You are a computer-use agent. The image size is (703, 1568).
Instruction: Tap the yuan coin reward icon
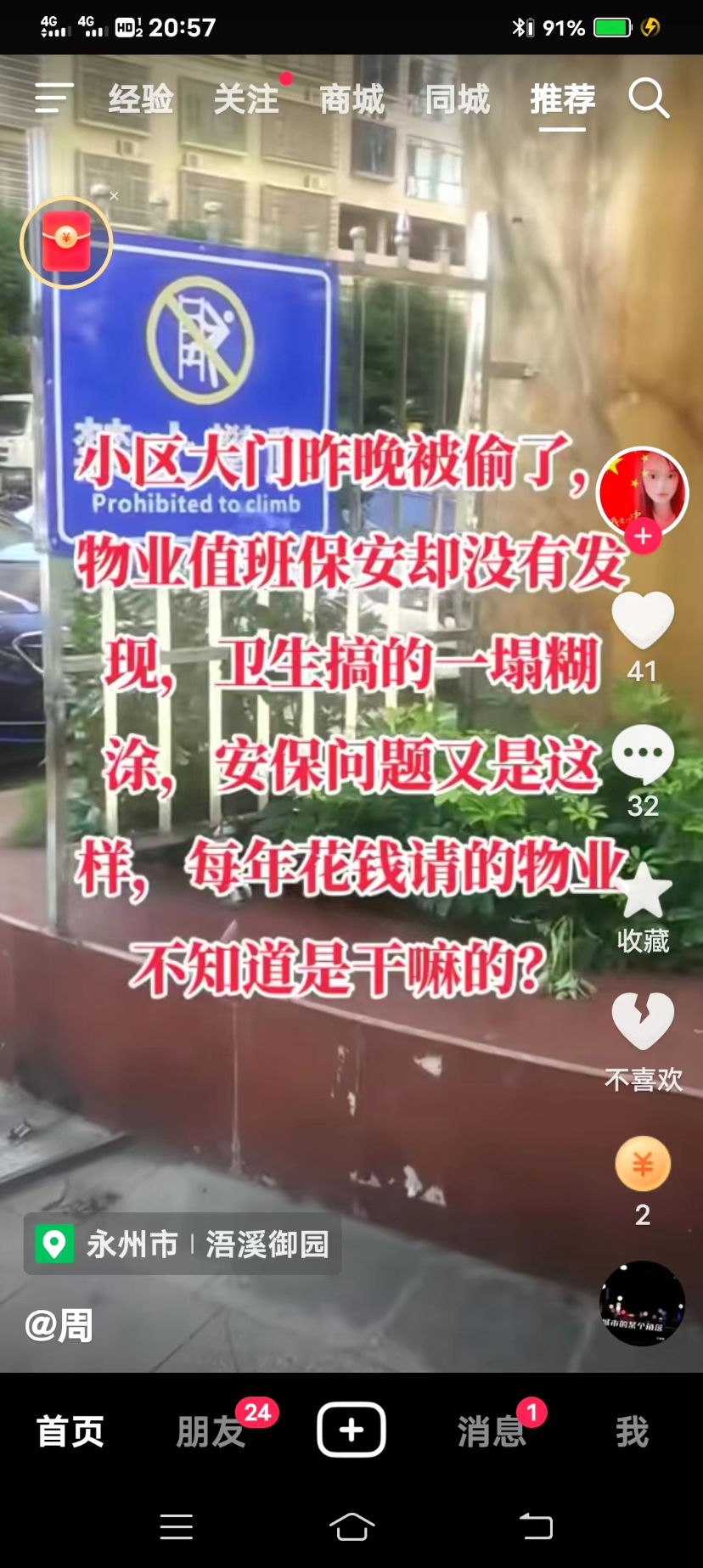[x=643, y=1164]
